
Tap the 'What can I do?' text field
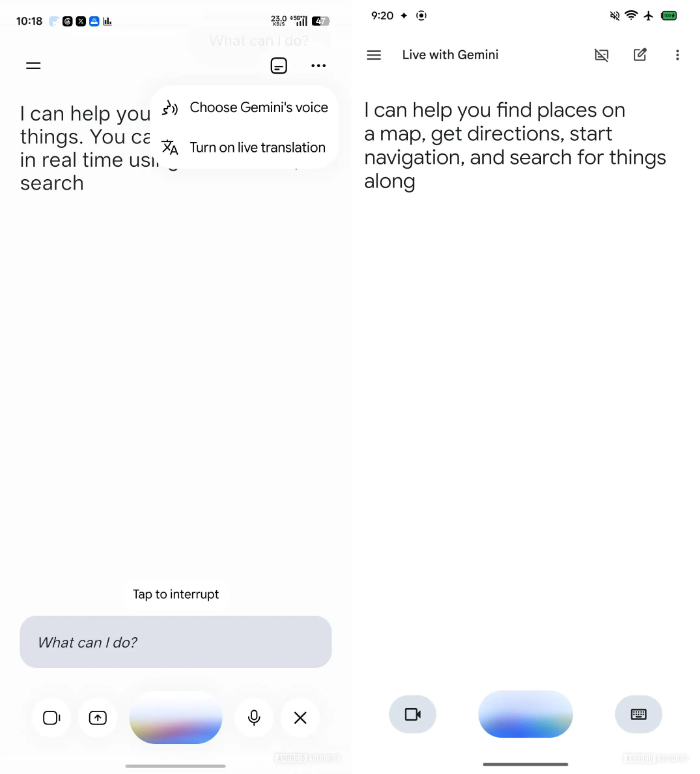[x=176, y=642]
